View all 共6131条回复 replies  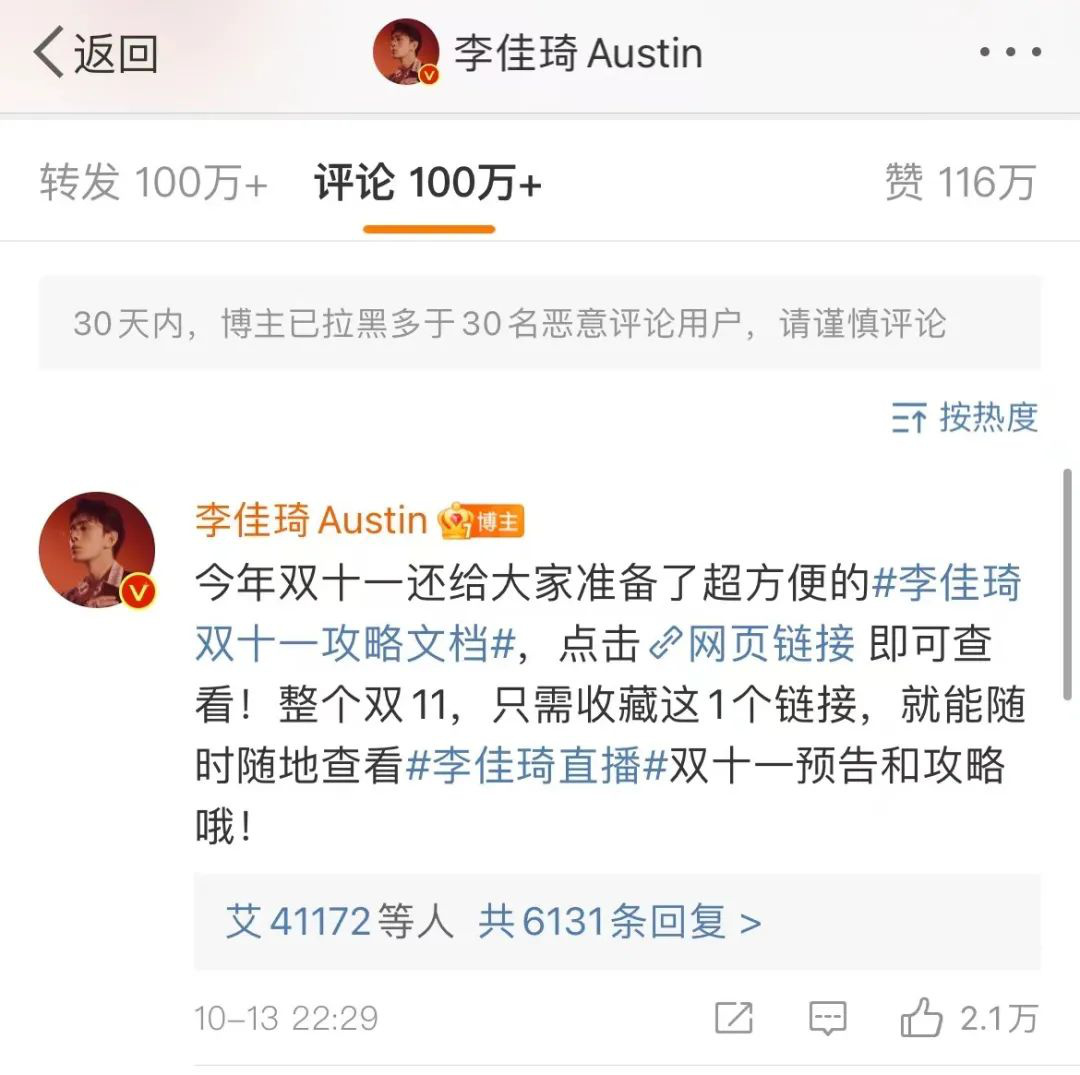point(620,921)
